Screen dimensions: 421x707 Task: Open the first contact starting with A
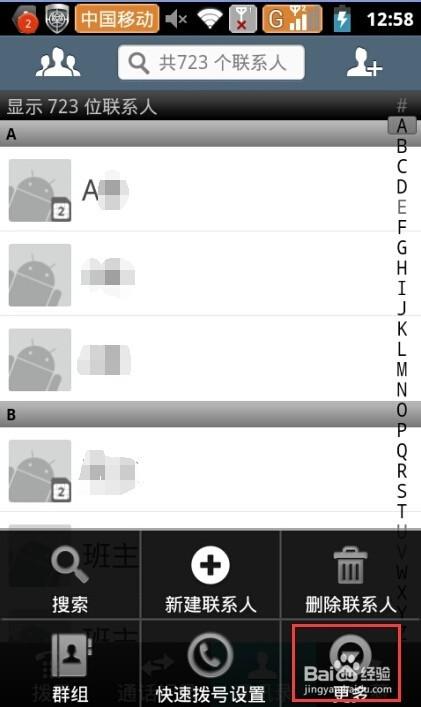[210, 190]
